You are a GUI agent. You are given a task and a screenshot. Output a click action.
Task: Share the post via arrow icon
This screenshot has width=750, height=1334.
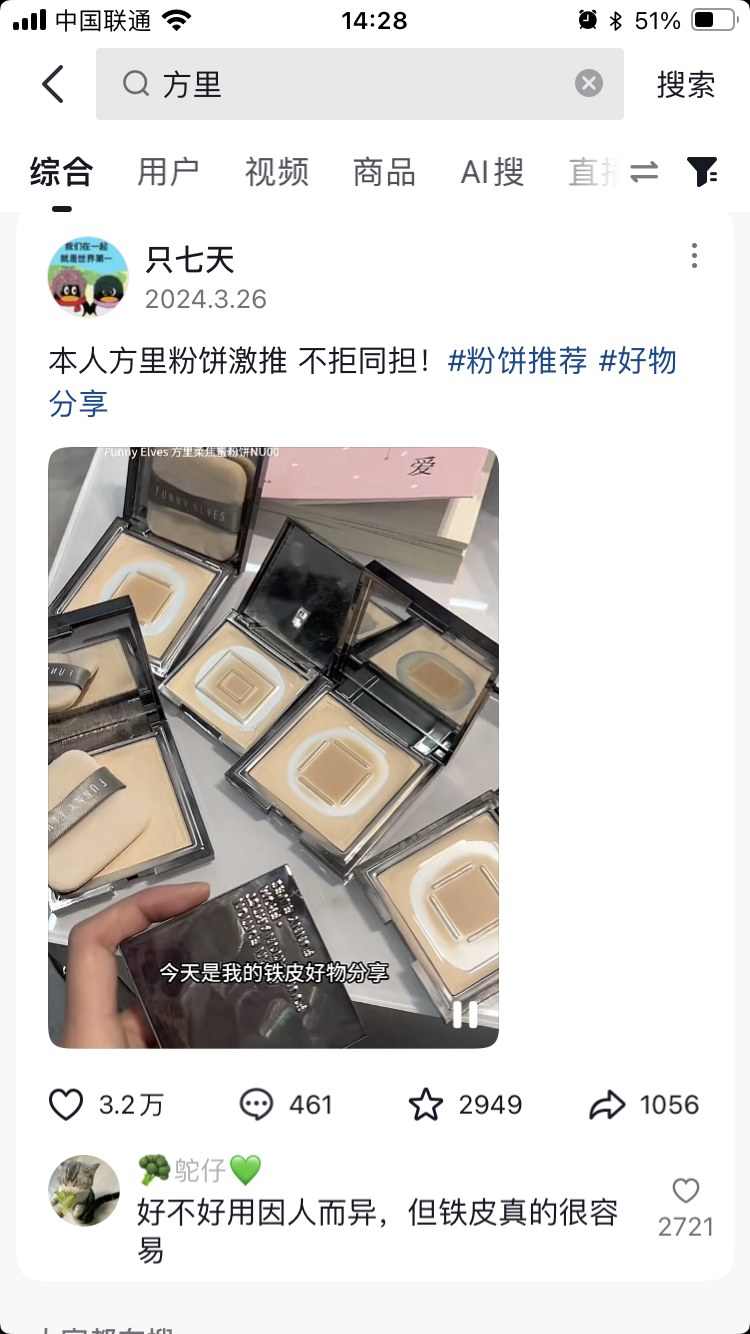[607, 1105]
